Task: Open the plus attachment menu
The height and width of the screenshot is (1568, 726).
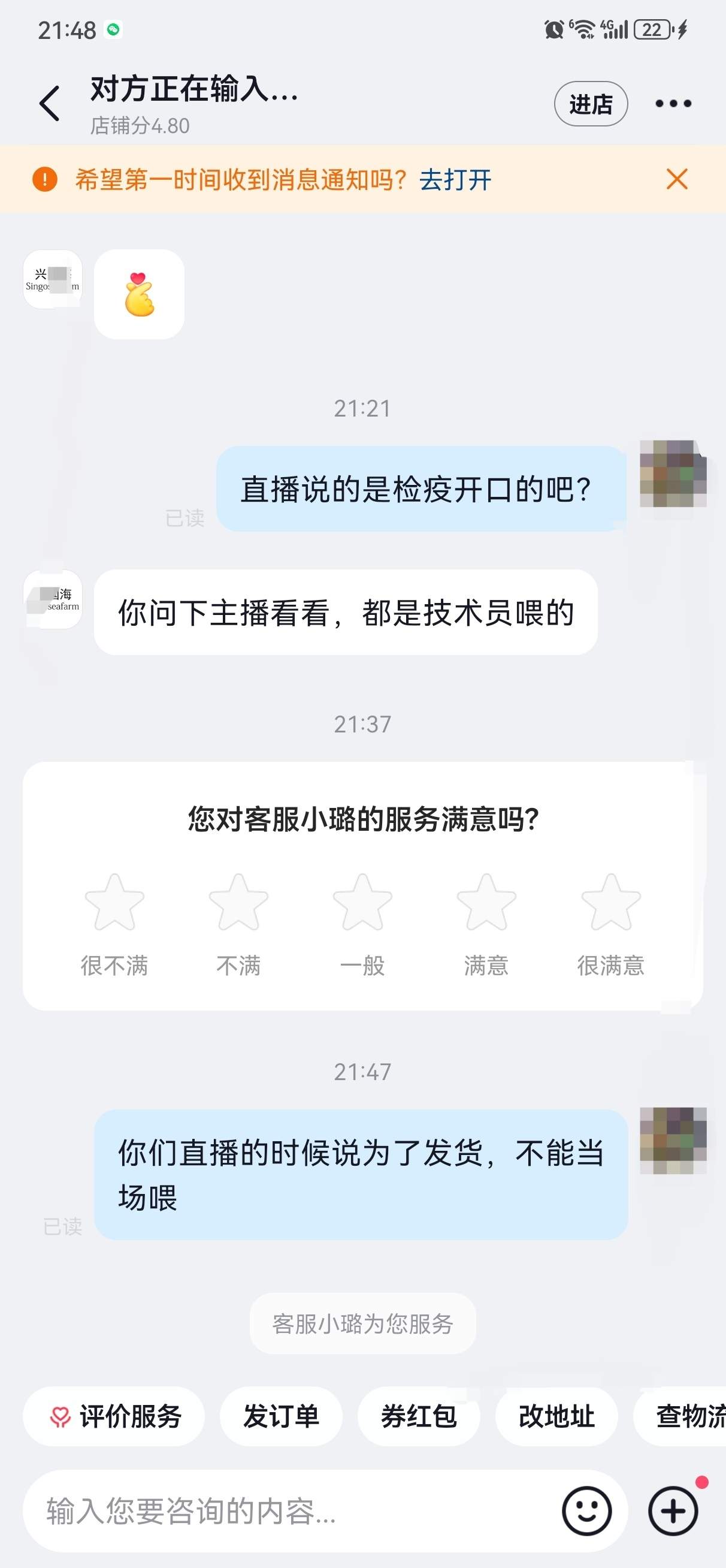Action: pyautogui.click(x=673, y=1512)
